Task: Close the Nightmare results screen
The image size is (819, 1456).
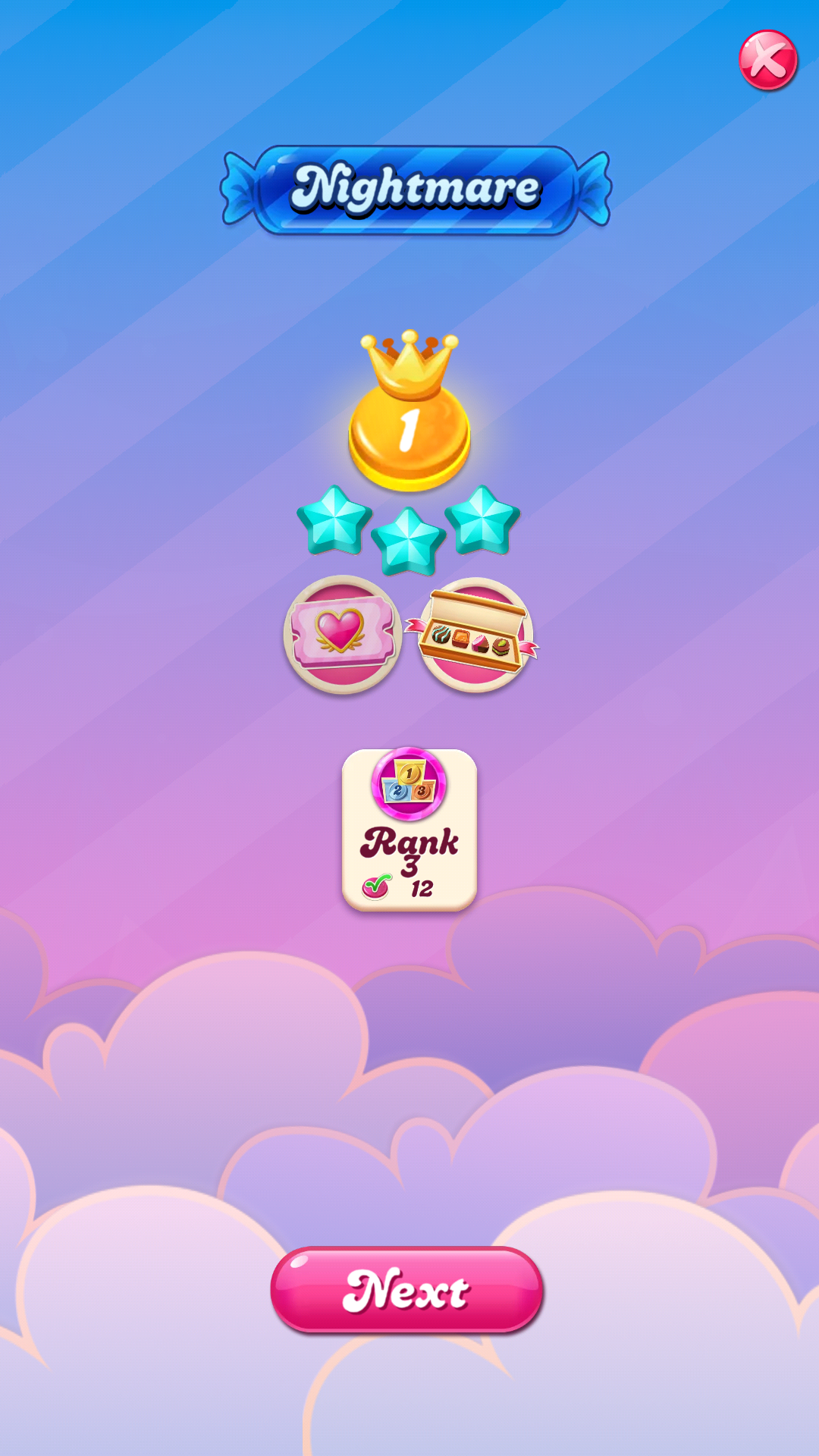Action: [x=767, y=60]
